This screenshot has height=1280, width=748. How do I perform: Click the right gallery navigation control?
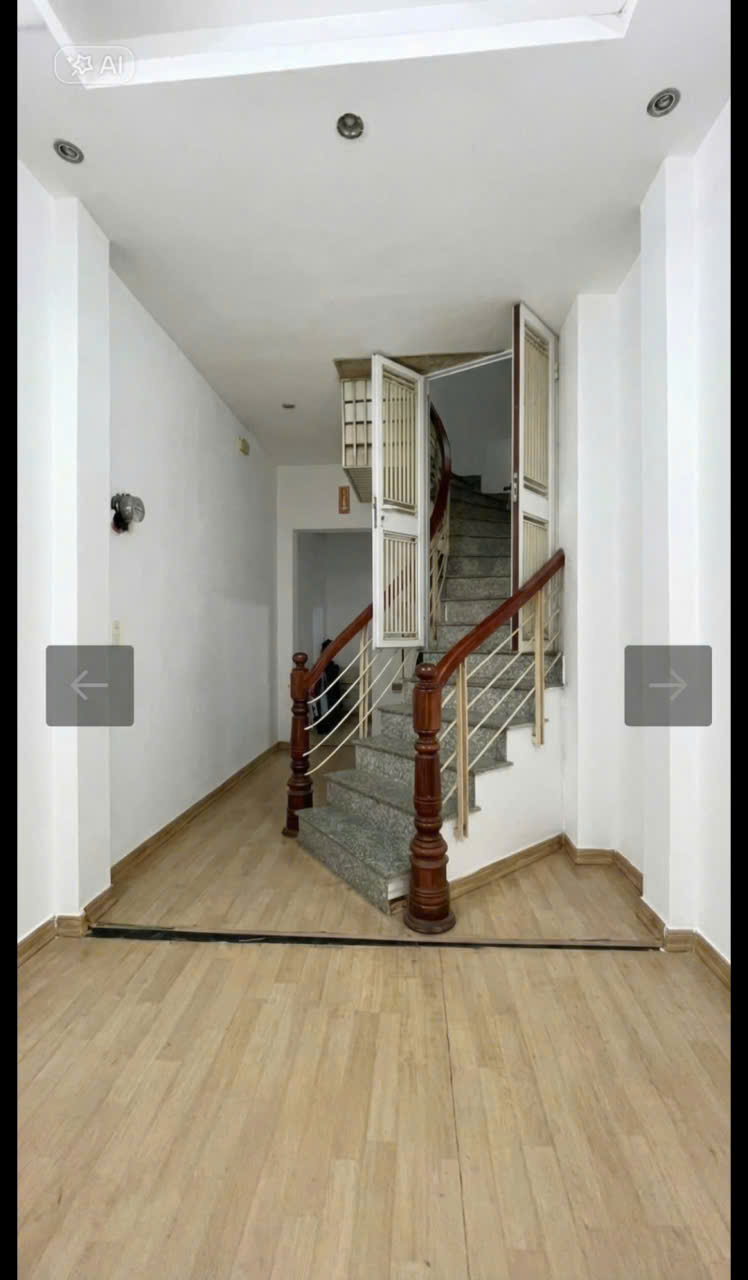667,684
